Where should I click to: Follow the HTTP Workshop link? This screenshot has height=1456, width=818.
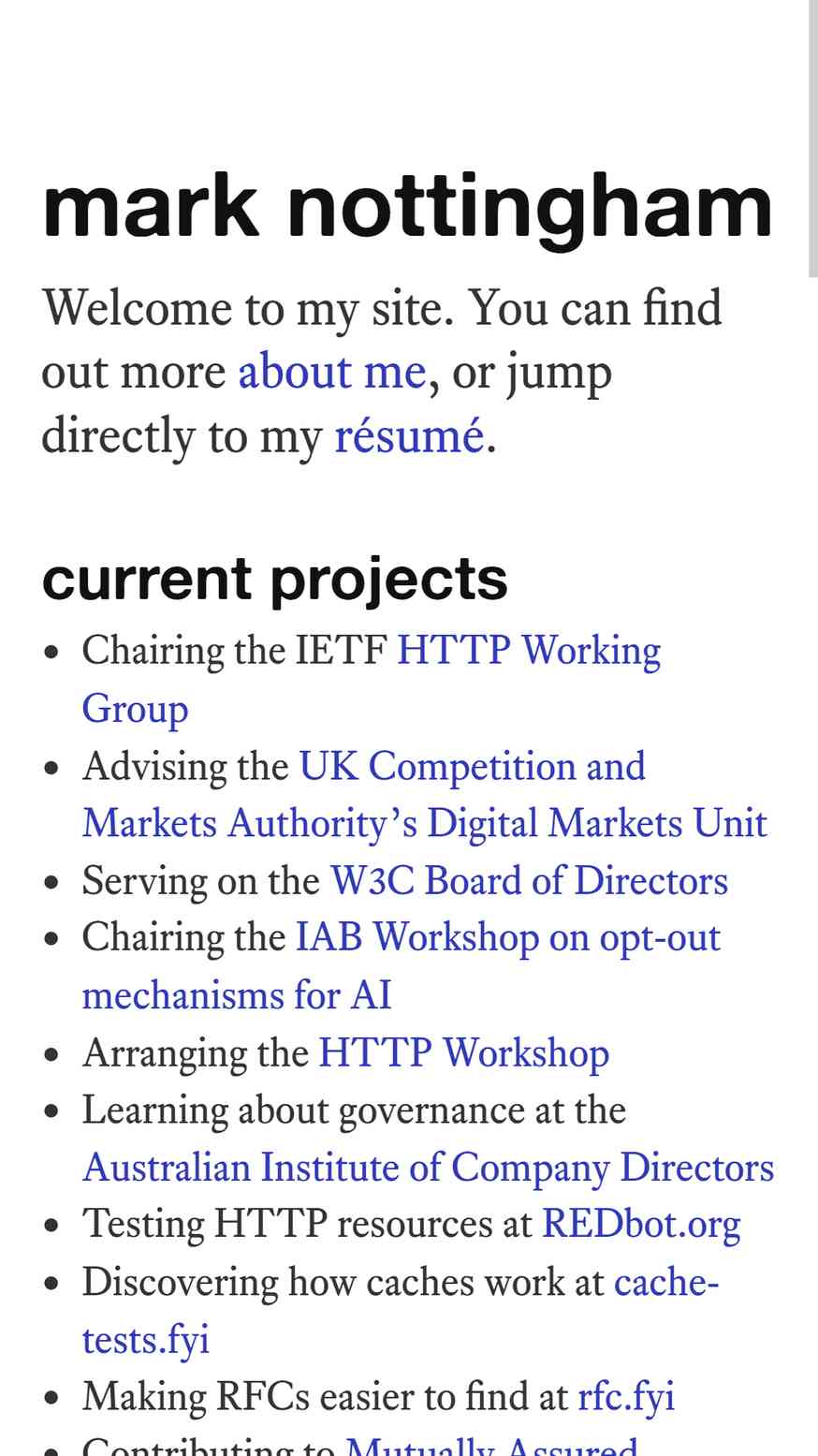point(464,1053)
